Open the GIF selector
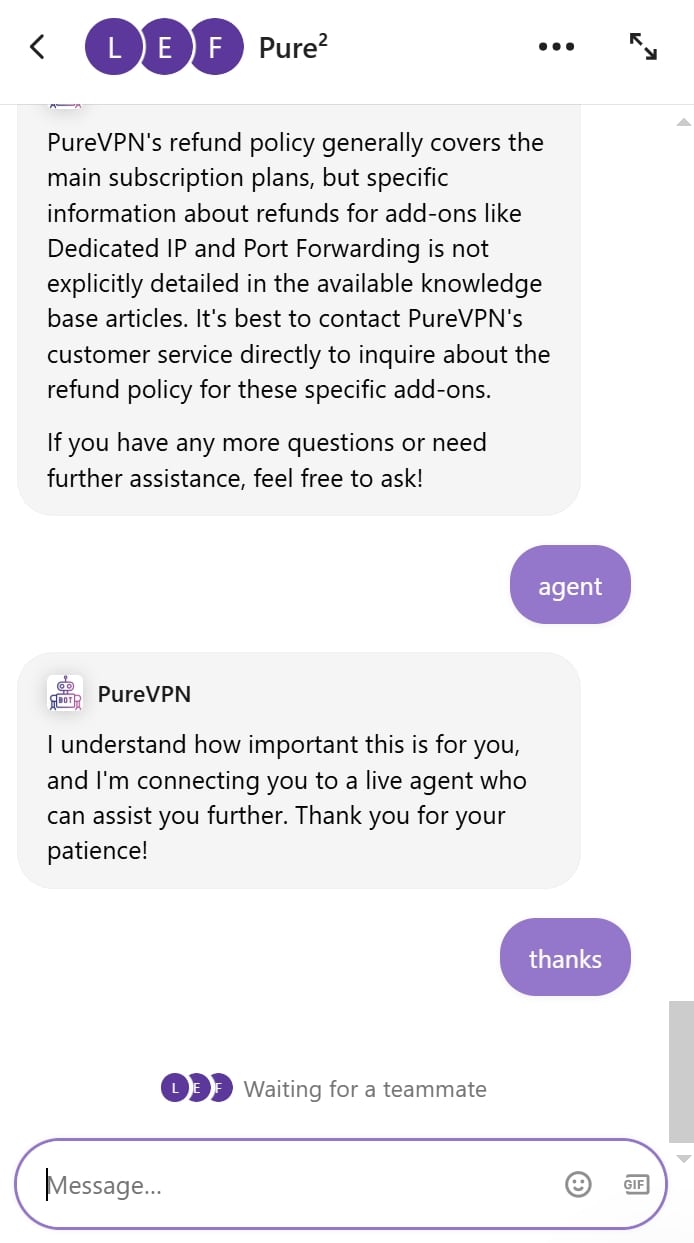 point(636,1185)
